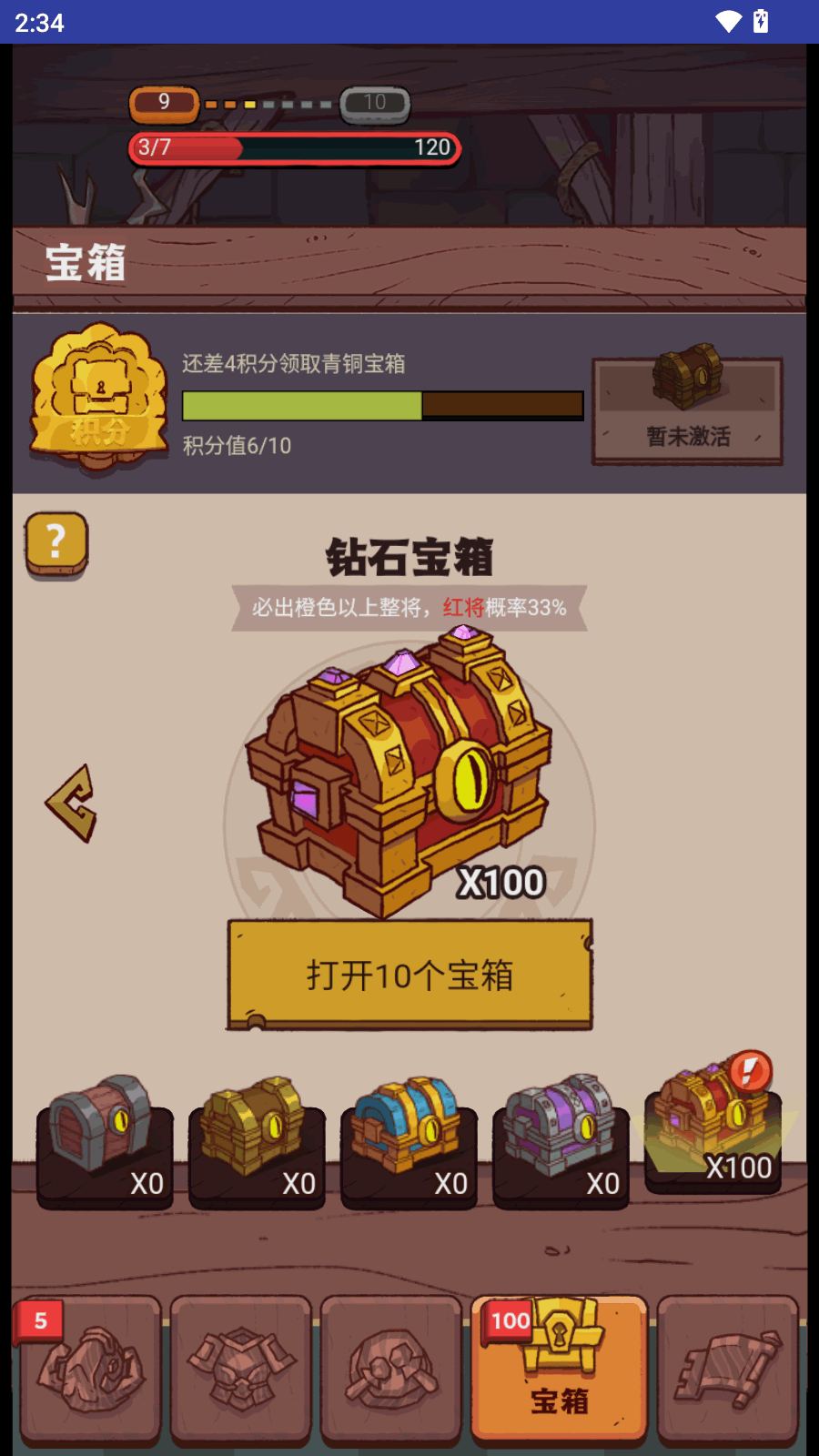Viewport: 819px width, 1456px height.
Task: Select the wooden chest with X0
Action: pyautogui.click(x=105, y=1143)
